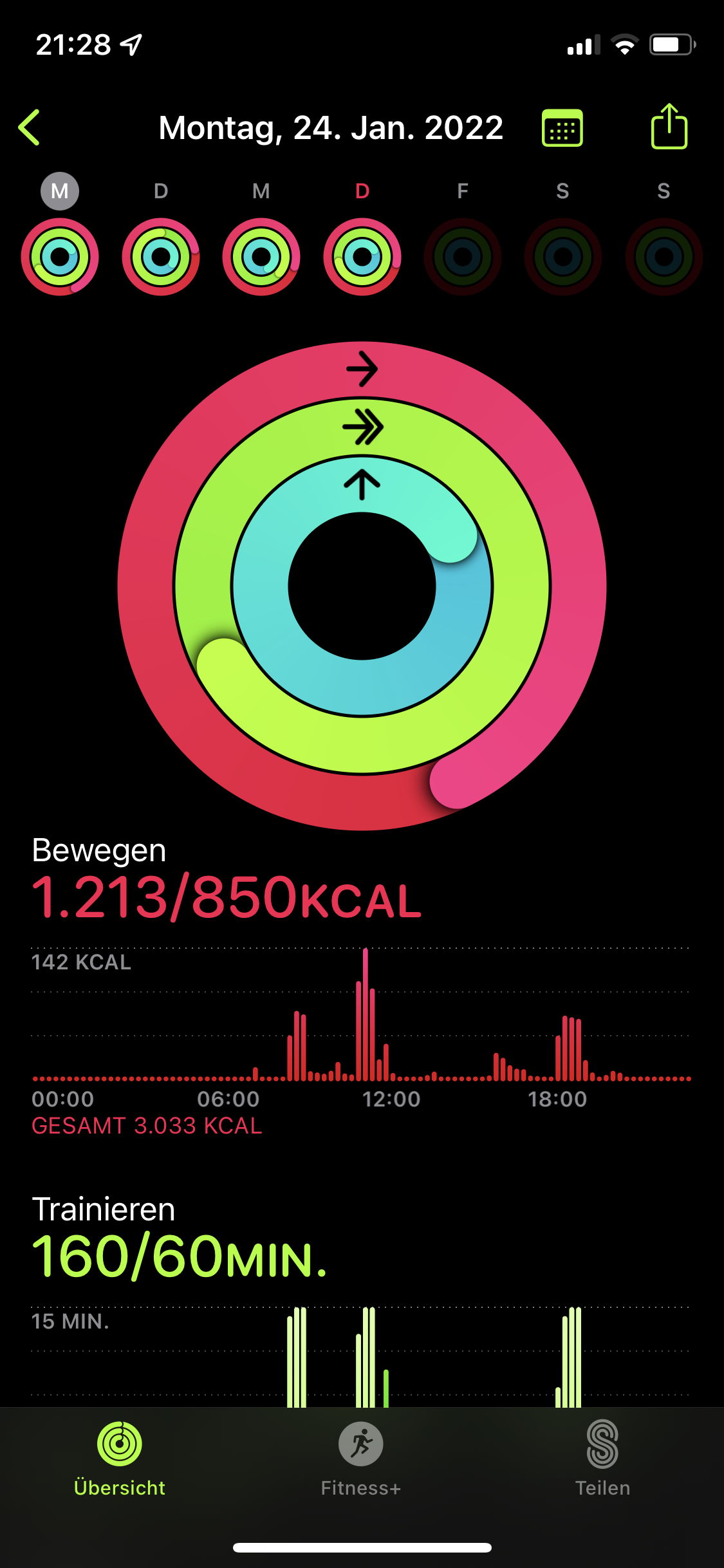Tap the Trainieren double-arrow ring icon
724x1568 pixels.
[x=362, y=426]
